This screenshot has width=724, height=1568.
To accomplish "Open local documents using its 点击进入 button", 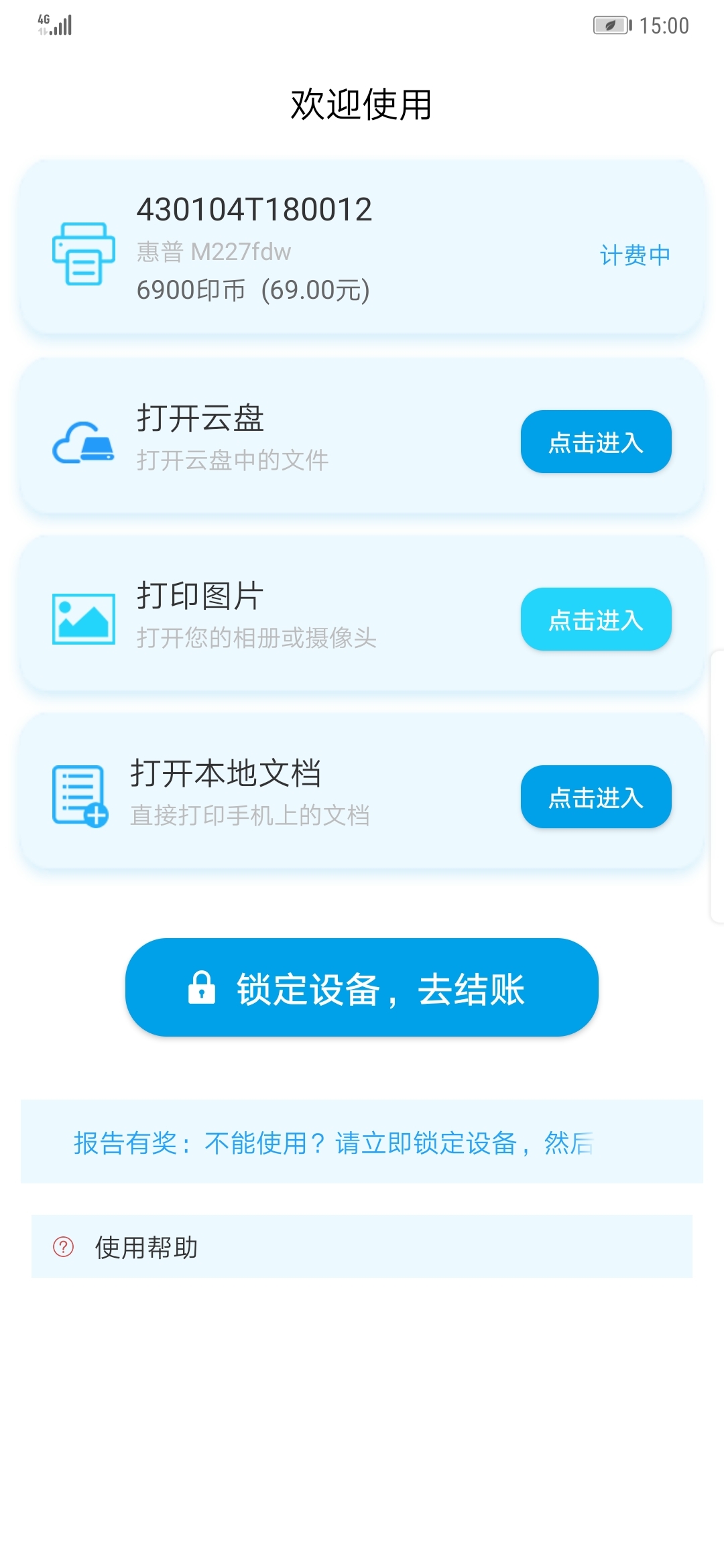I will coord(595,797).
